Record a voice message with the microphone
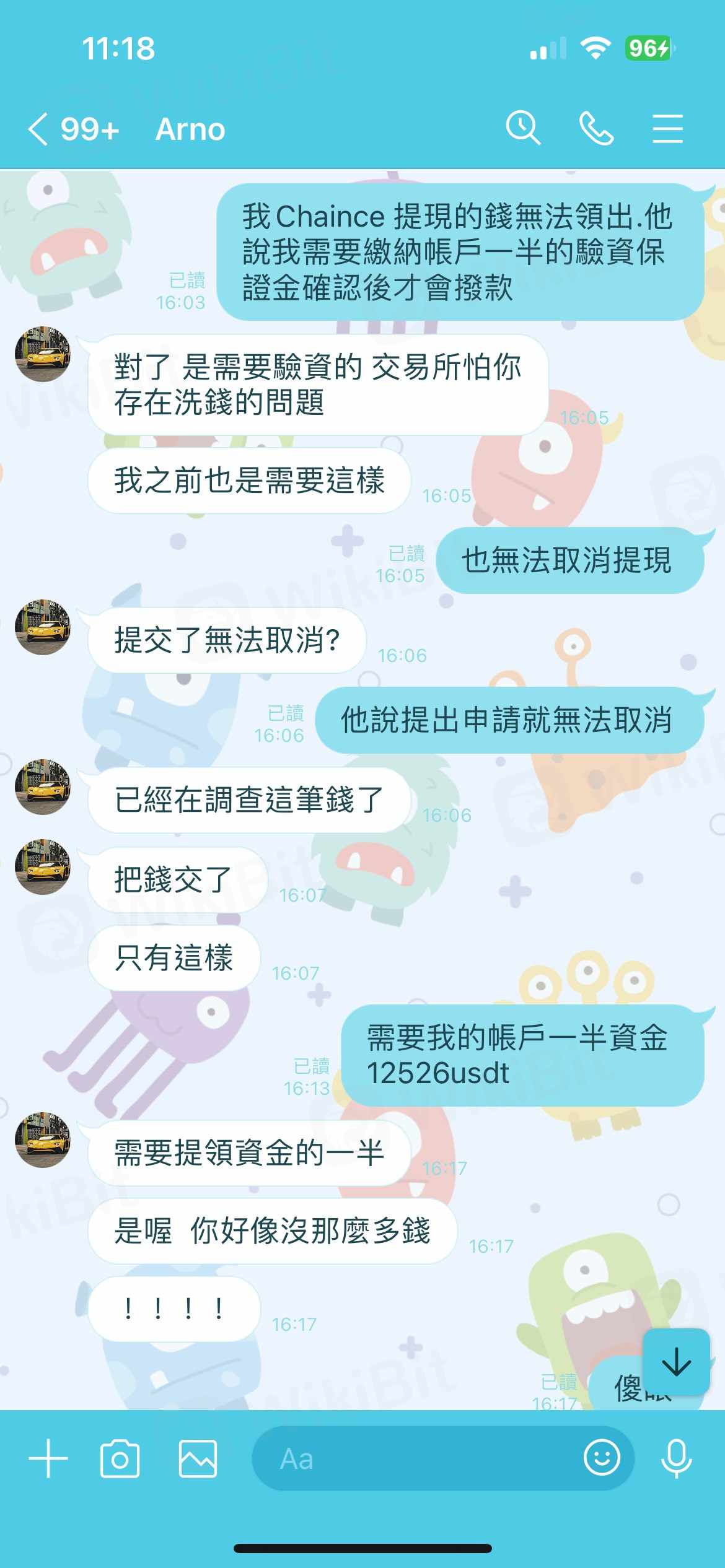Image resolution: width=725 pixels, height=1568 pixels. [x=676, y=1459]
